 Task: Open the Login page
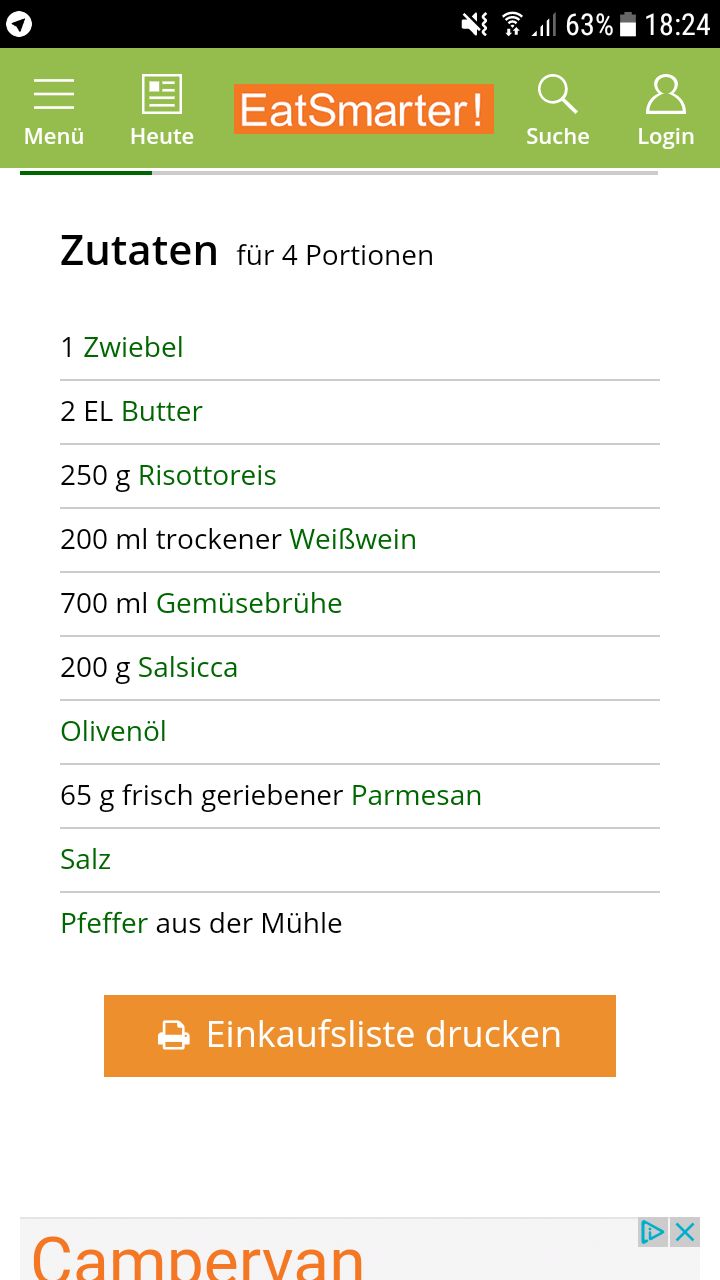[665, 109]
